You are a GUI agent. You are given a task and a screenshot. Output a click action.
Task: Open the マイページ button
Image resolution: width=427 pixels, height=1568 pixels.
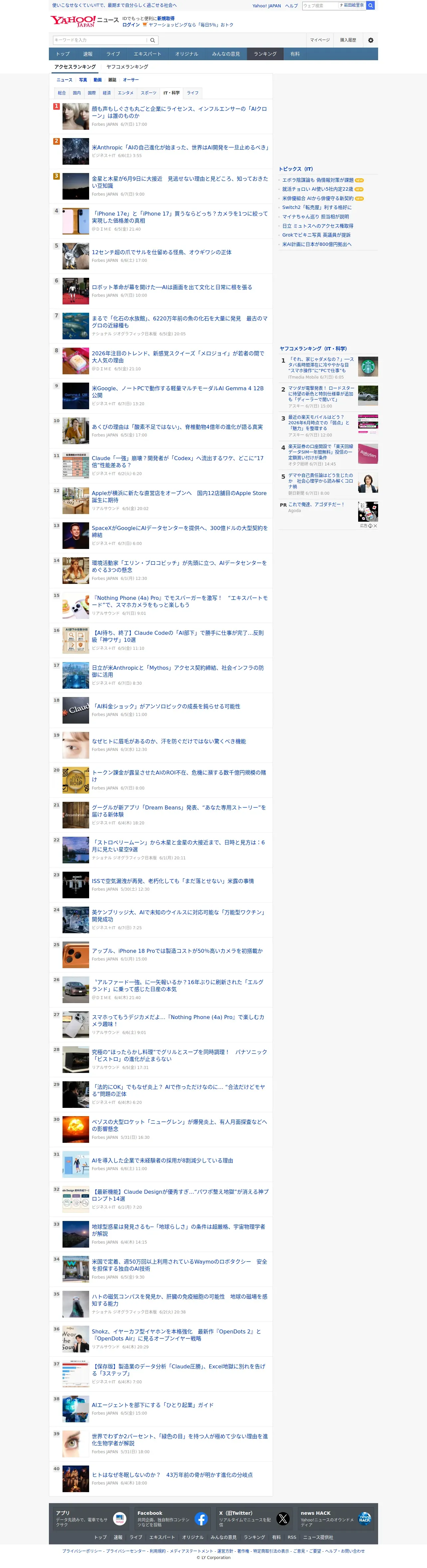[x=320, y=40]
